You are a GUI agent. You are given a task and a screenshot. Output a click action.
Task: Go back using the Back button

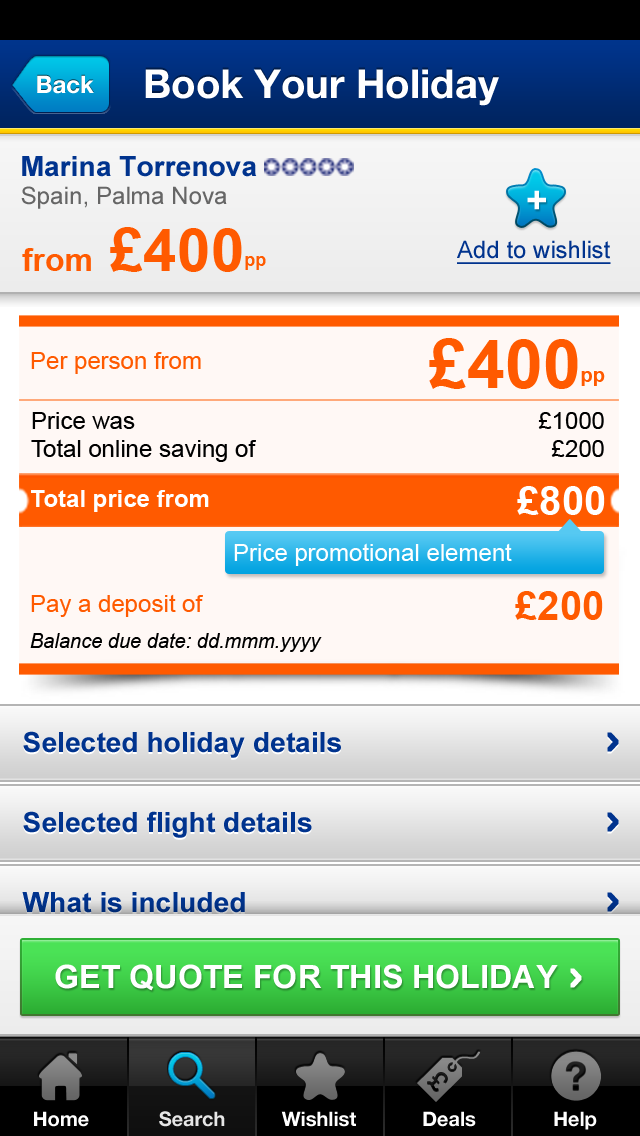click(61, 85)
